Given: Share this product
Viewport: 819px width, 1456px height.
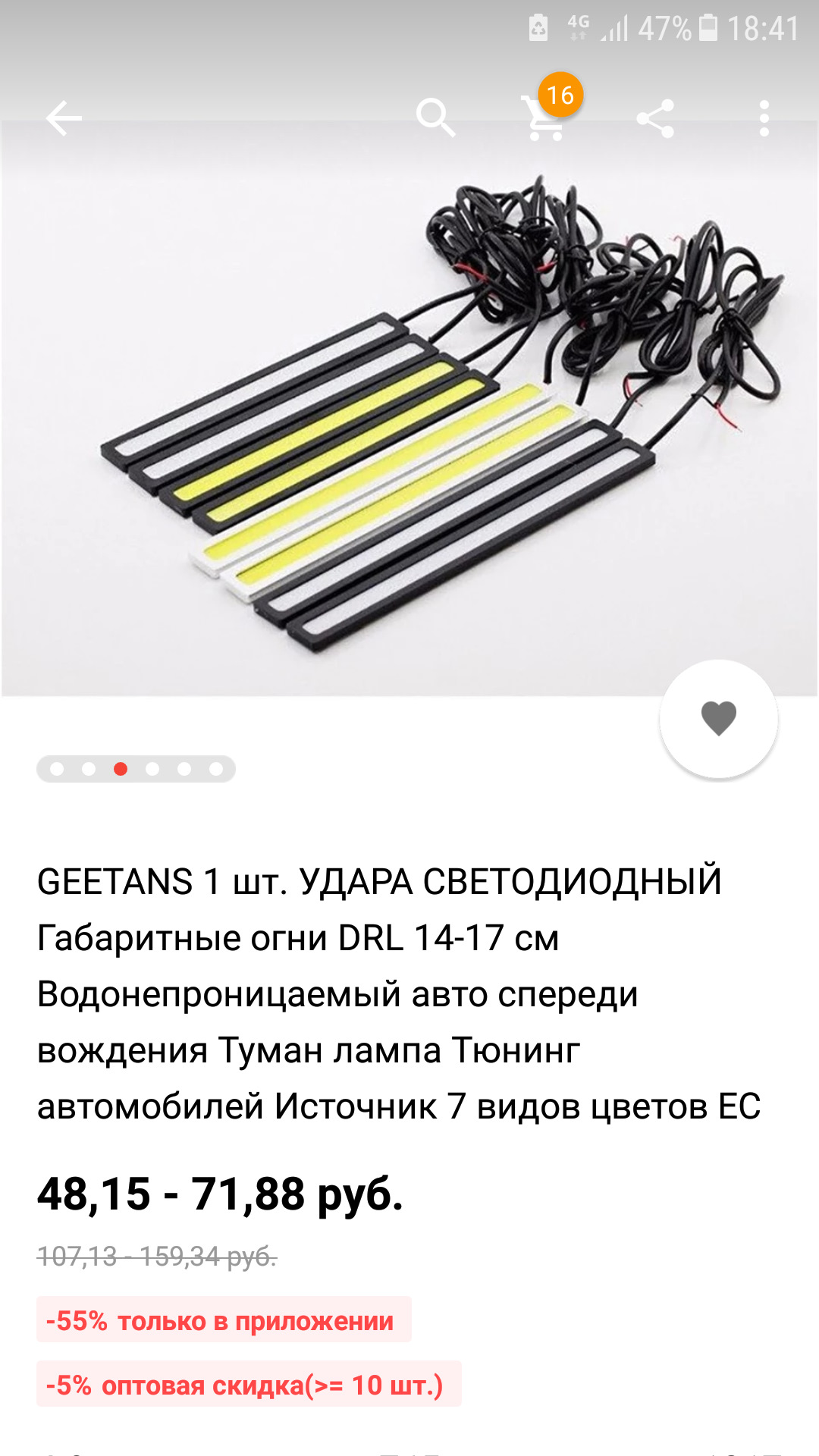Looking at the screenshot, I should (x=655, y=118).
